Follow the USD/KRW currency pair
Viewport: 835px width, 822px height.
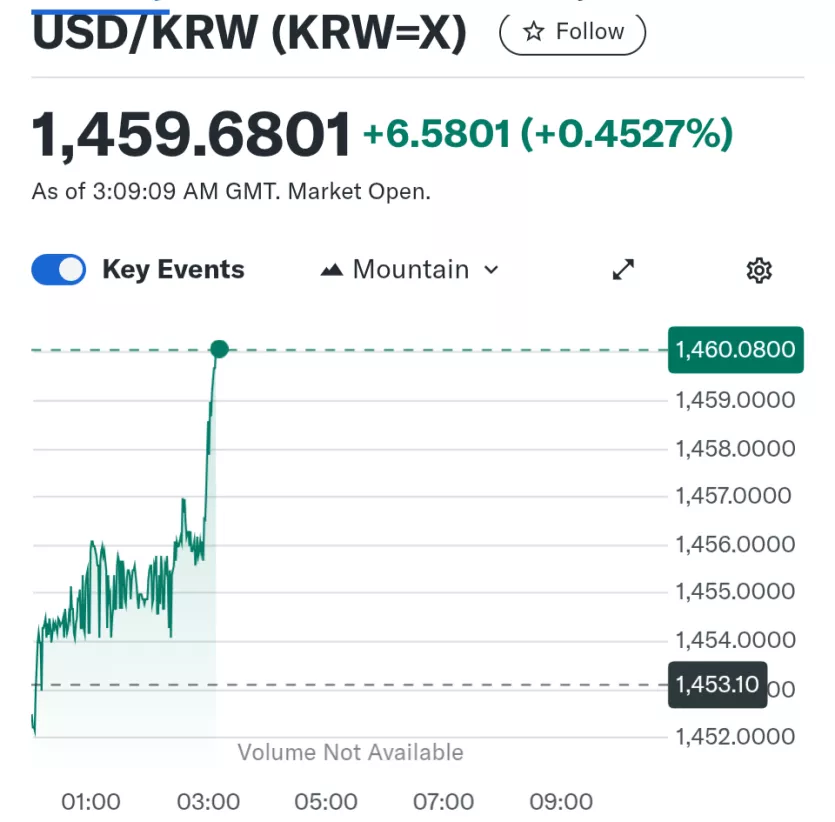[572, 33]
